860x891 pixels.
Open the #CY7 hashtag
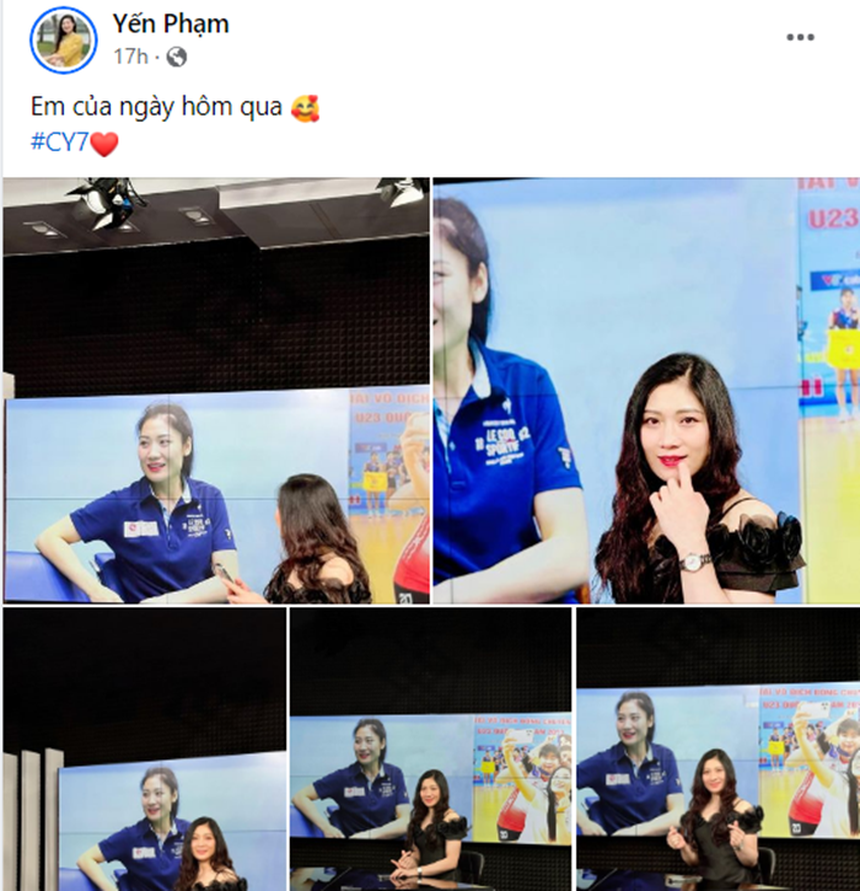pyautogui.click(x=60, y=142)
